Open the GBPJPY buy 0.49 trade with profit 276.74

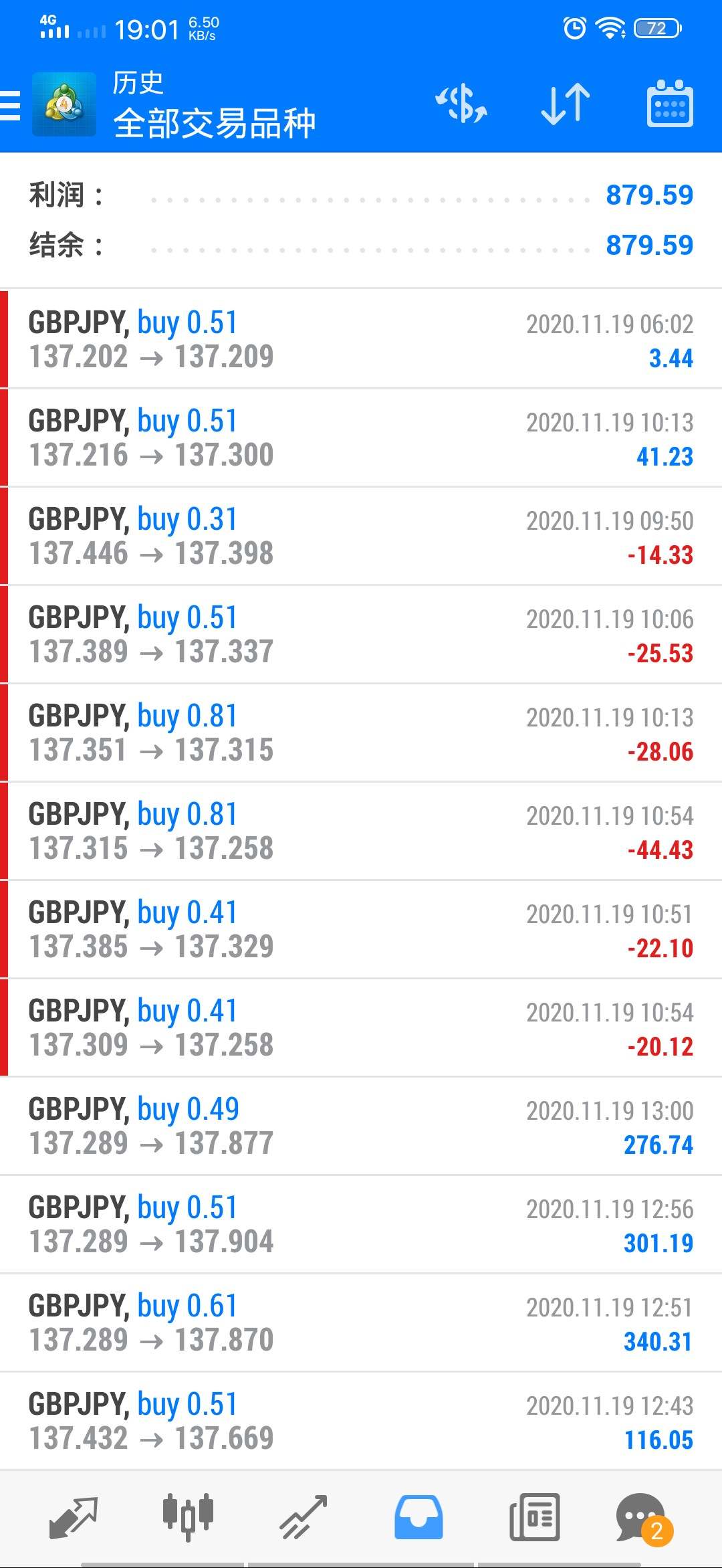(x=361, y=1126)
